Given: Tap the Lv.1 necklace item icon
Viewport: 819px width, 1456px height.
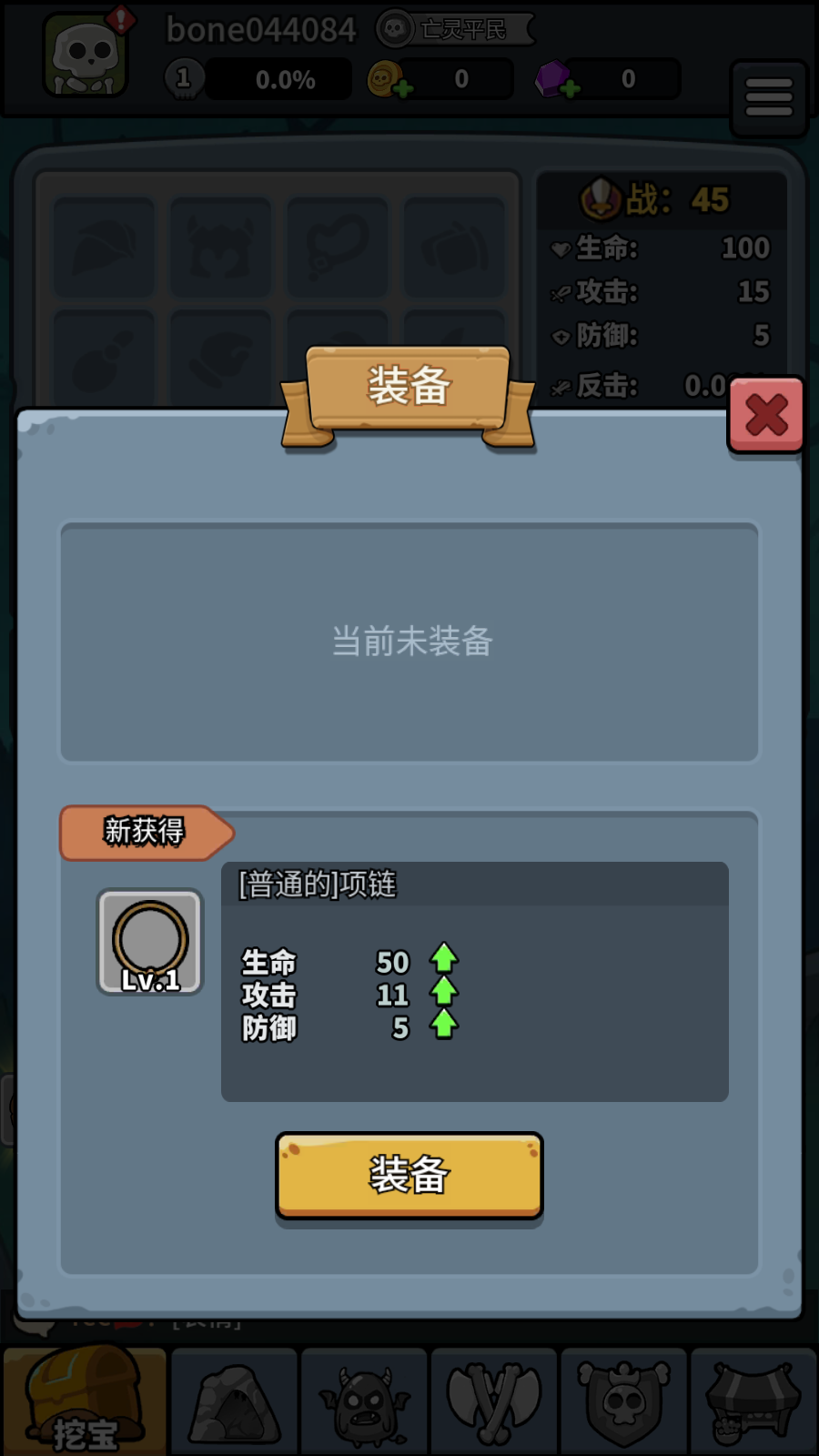Looking at the screenshot, I should coord(150,942).
